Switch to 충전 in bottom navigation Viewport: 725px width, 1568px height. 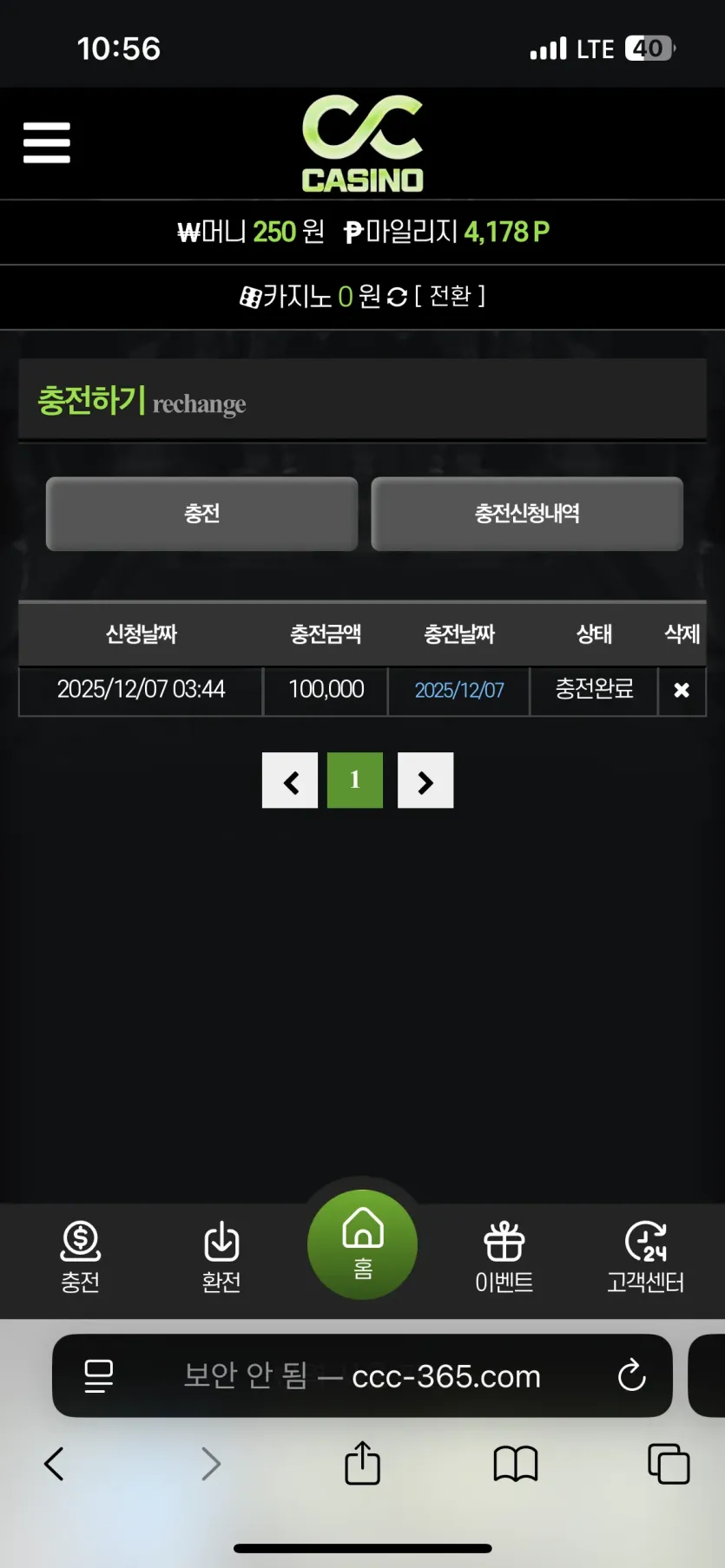[x=80, y=1256]
